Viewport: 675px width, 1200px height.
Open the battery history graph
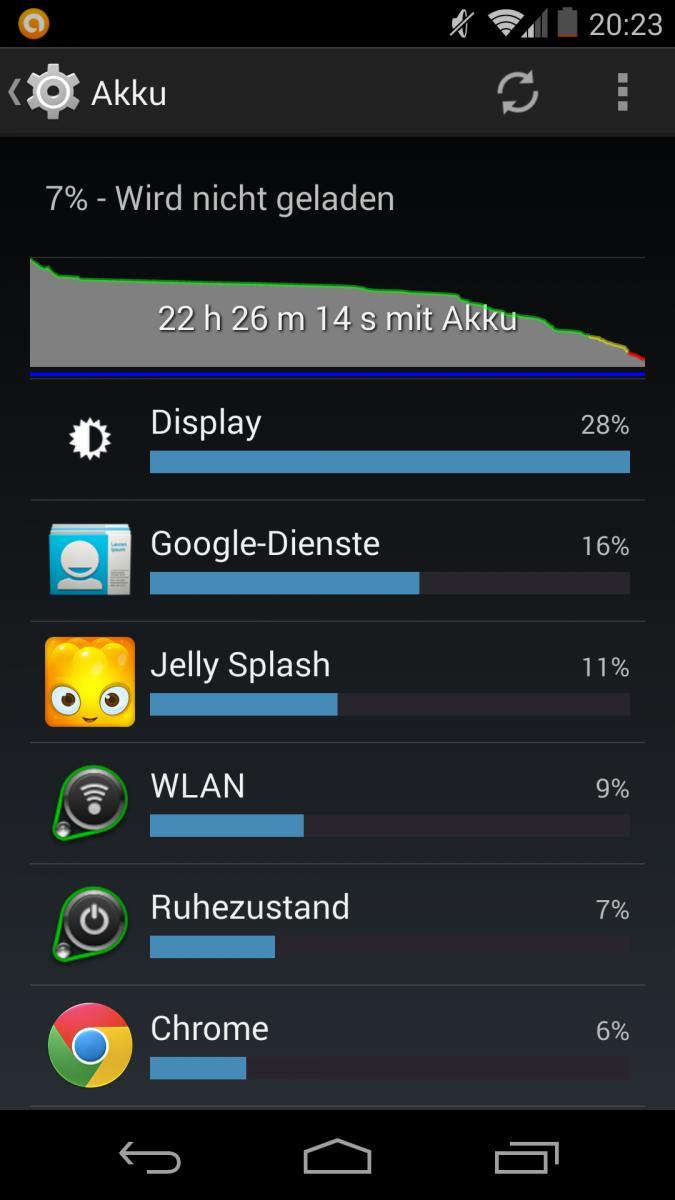tap(337, 318)
